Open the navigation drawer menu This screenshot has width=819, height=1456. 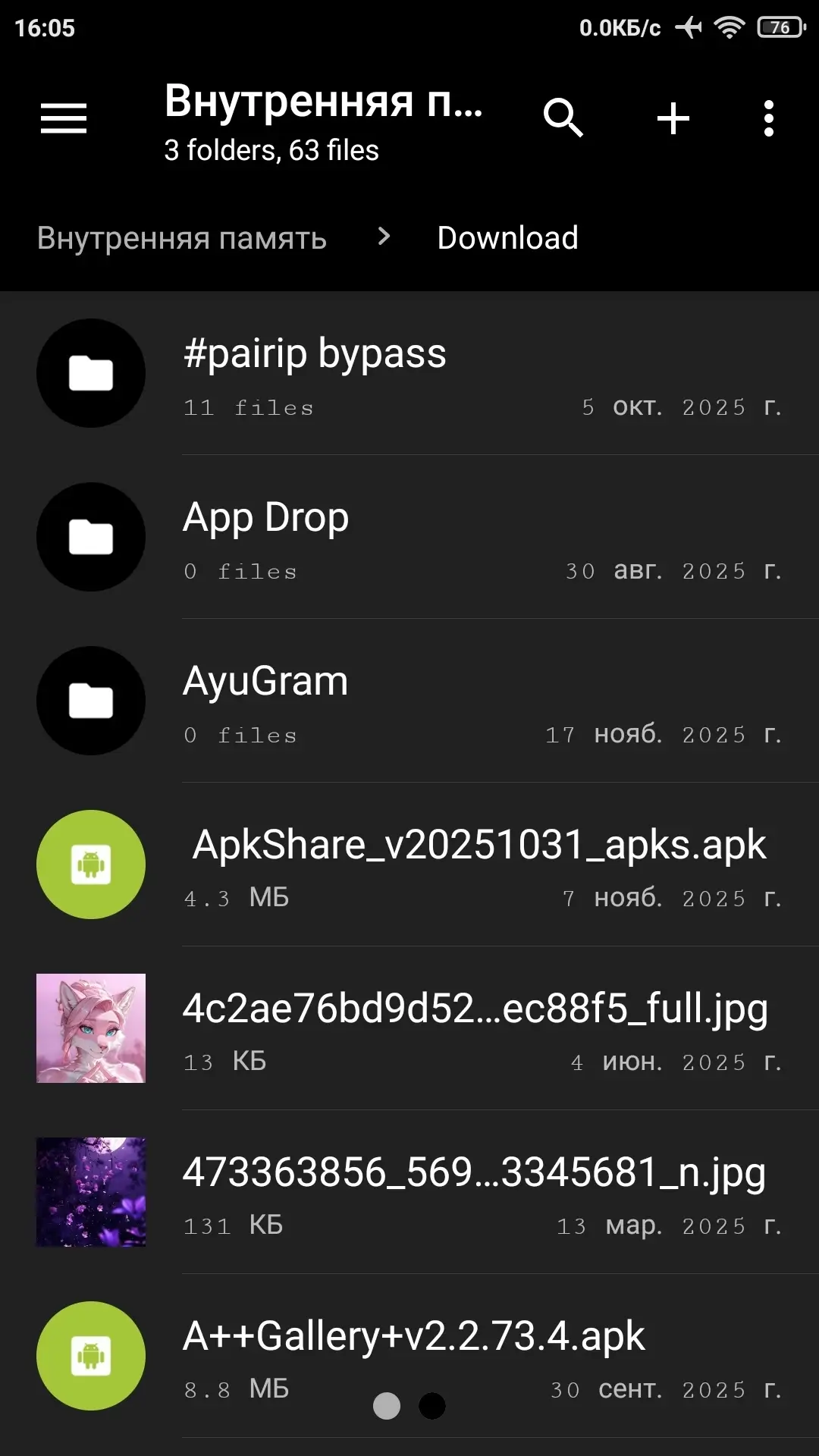(x=64, y=118)
